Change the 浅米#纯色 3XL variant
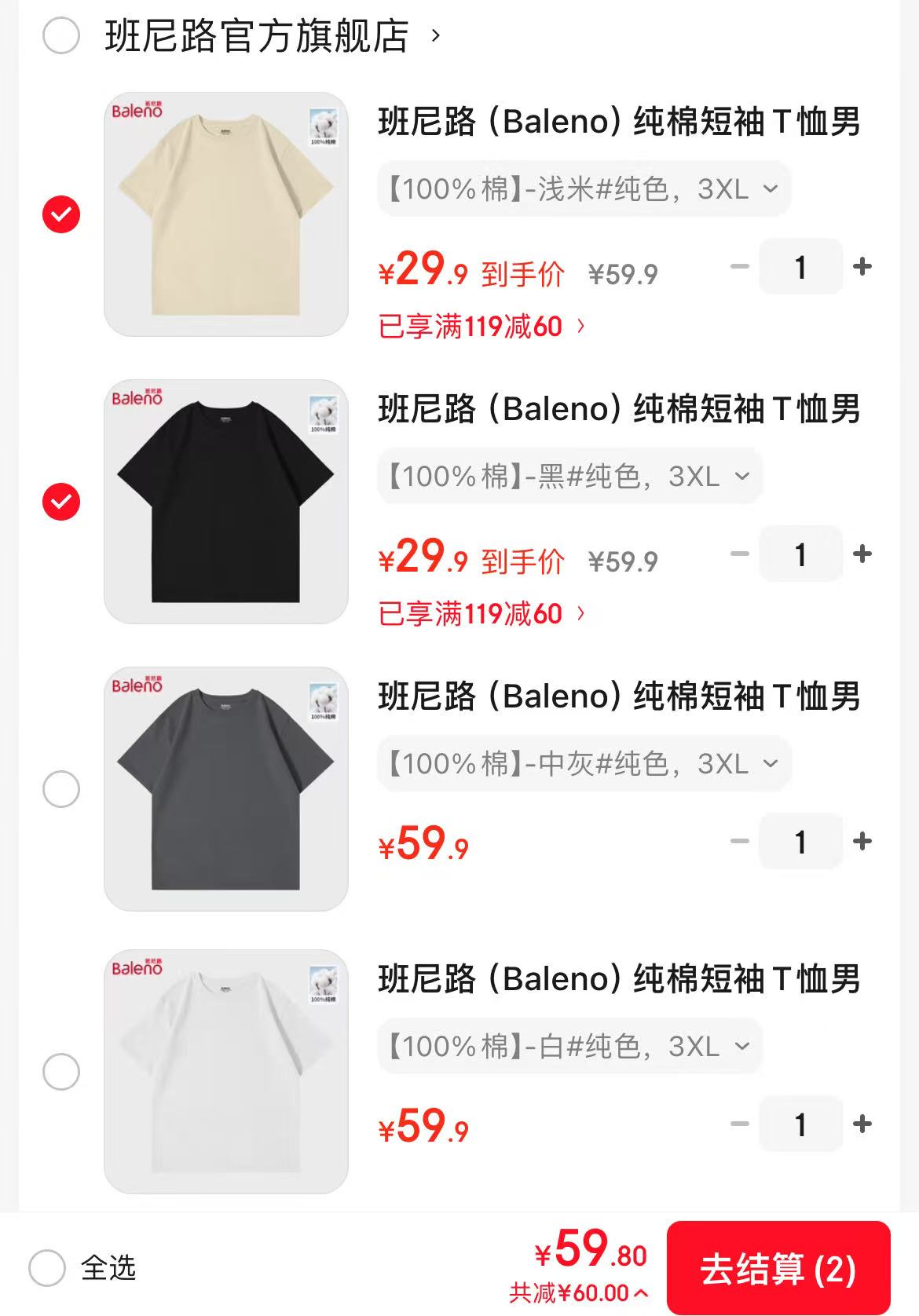The height and width of the screenshot is (1316, 919). [584, 188]
